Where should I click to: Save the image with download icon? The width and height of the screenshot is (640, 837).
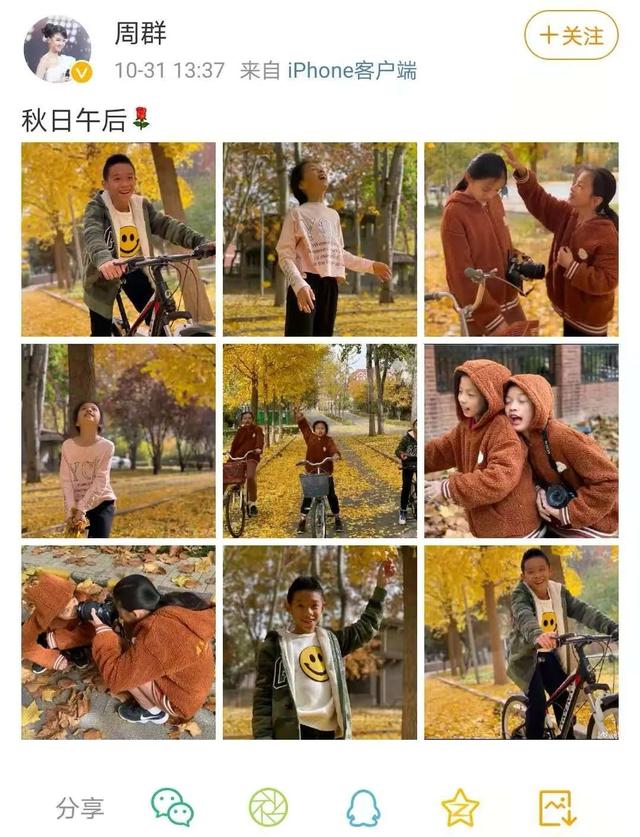(556, 806)
